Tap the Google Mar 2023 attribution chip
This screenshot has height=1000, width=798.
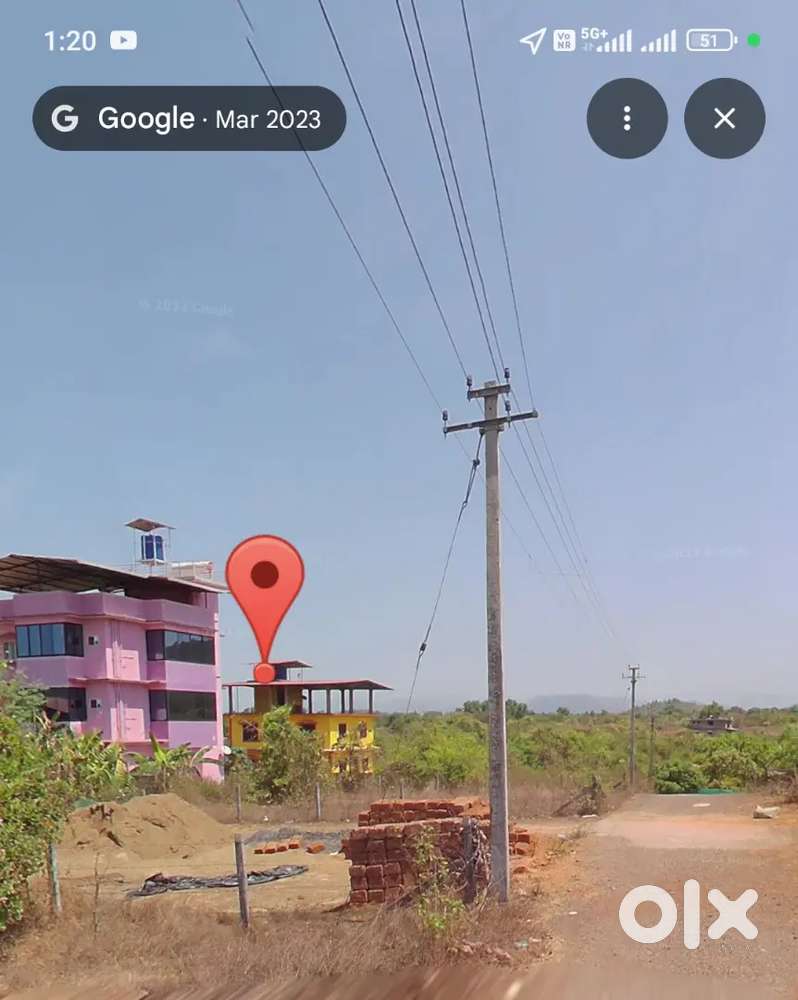(190, 119)
